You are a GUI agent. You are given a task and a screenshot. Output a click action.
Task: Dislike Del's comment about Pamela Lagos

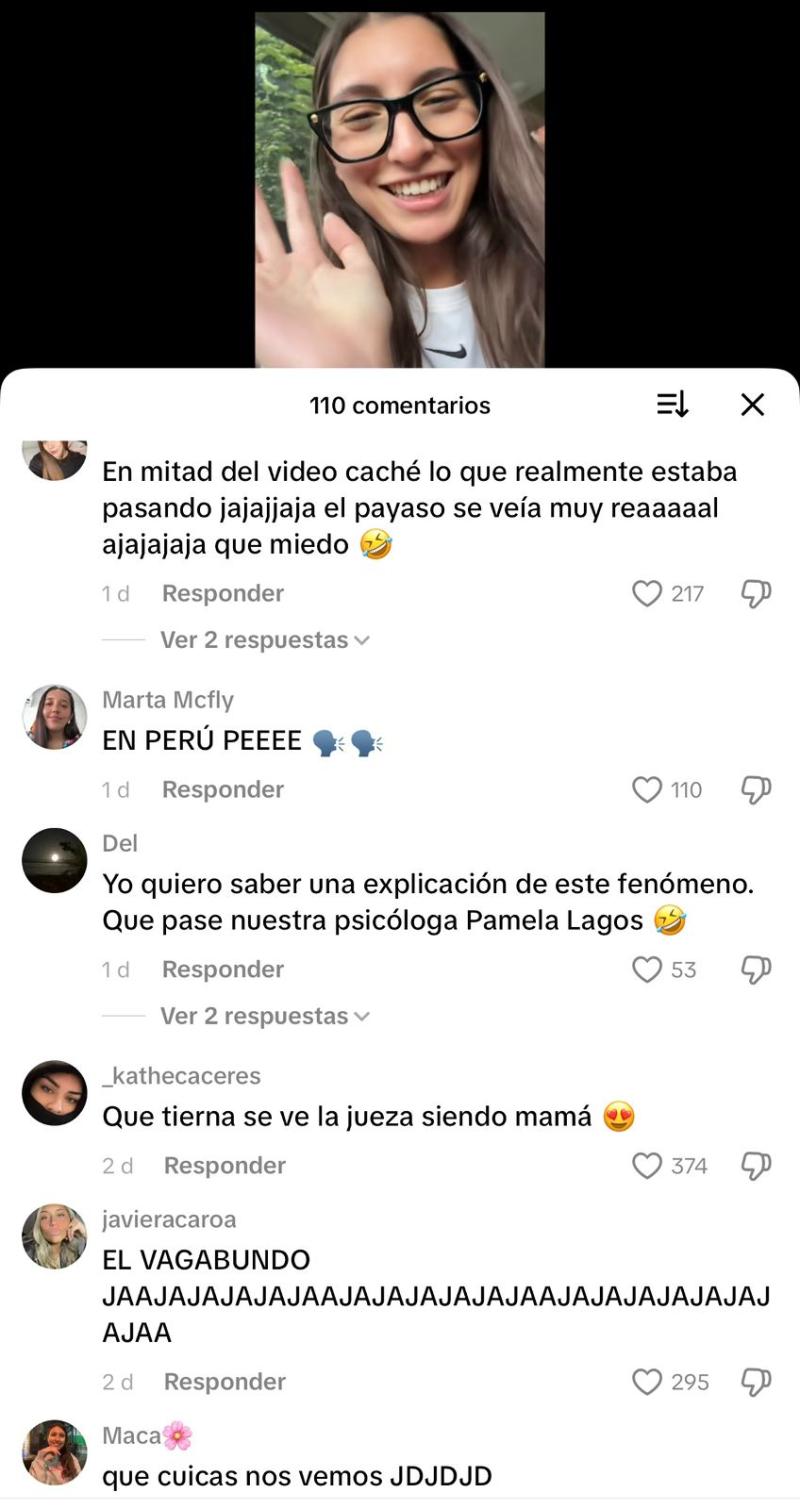tap(757, 968)
